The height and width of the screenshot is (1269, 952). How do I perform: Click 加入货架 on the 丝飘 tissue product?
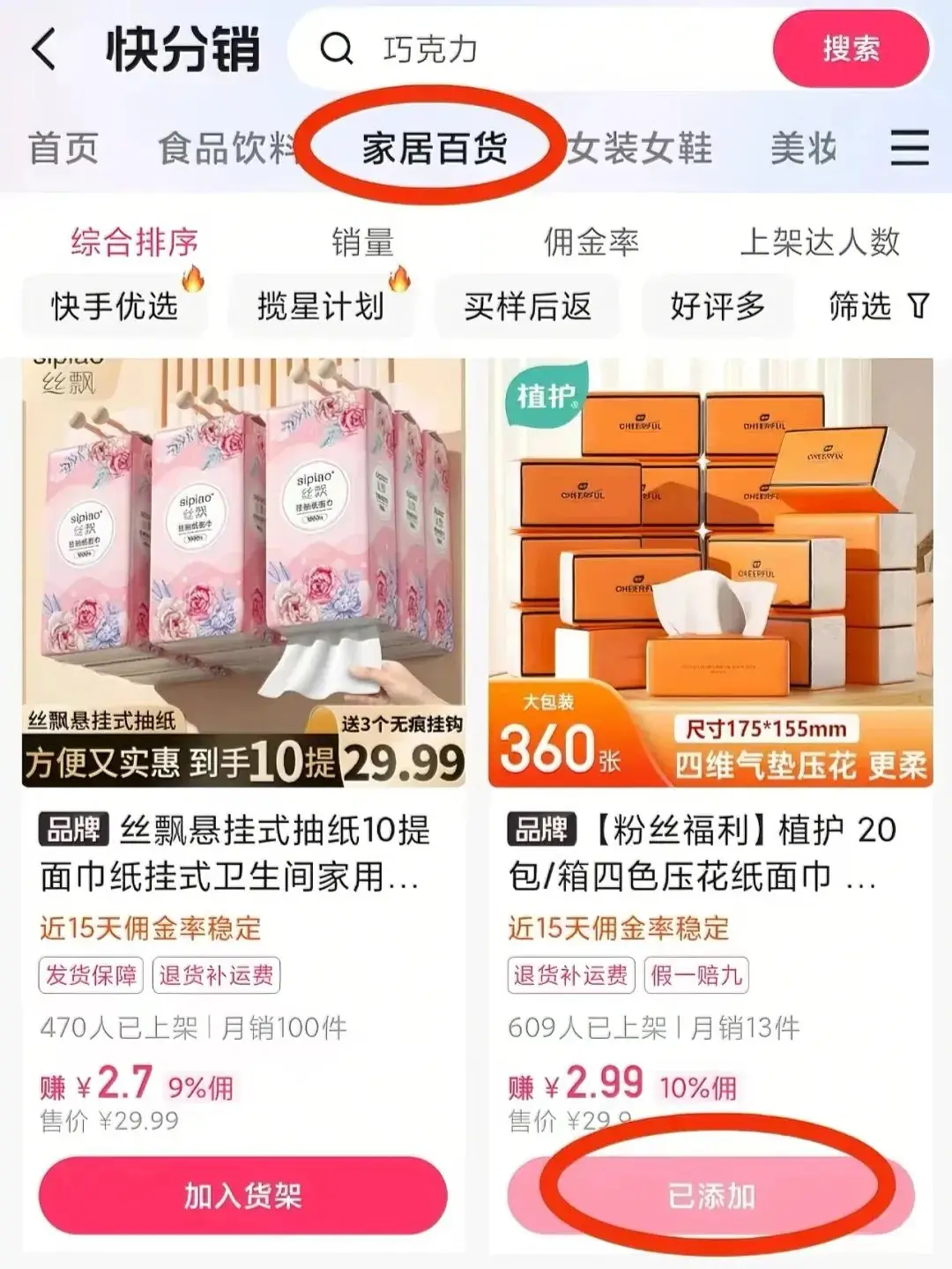point(242,1198)
